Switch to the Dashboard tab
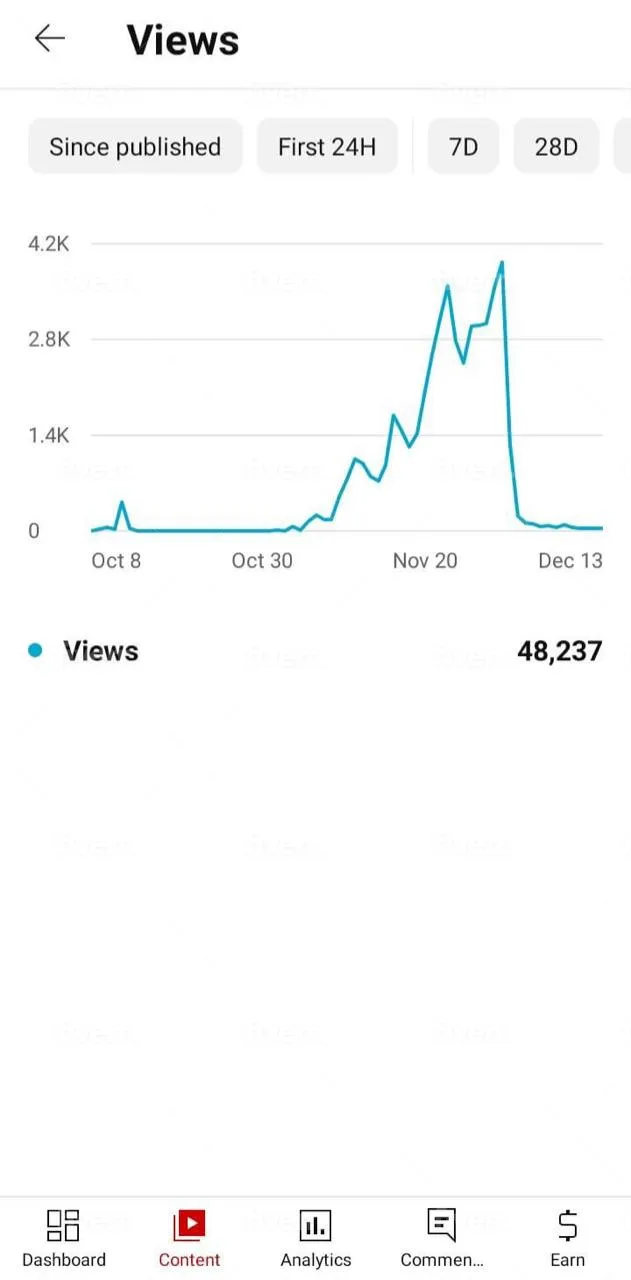 click(x=64, y=1238)
